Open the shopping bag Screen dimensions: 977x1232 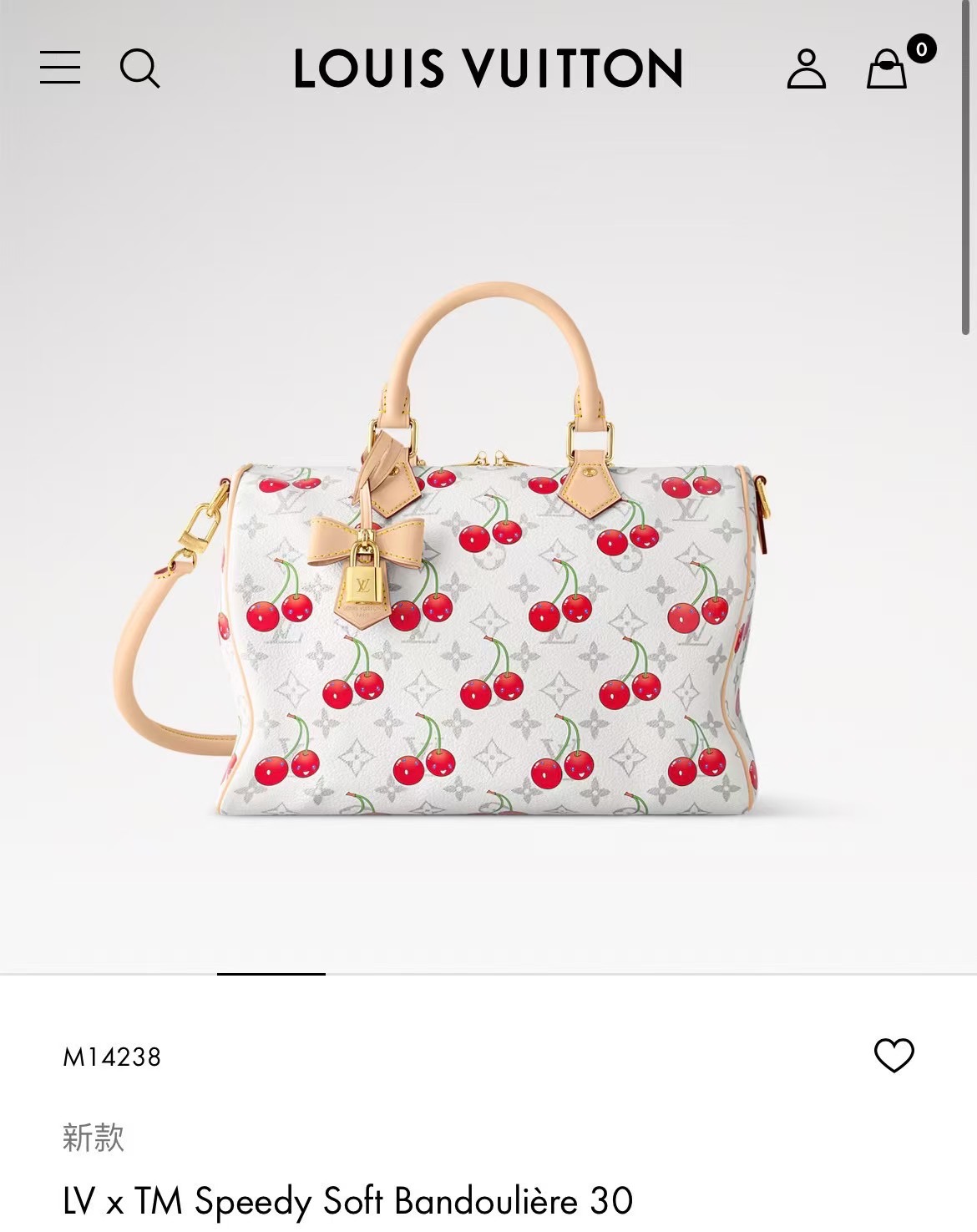(x=887, y=68)
